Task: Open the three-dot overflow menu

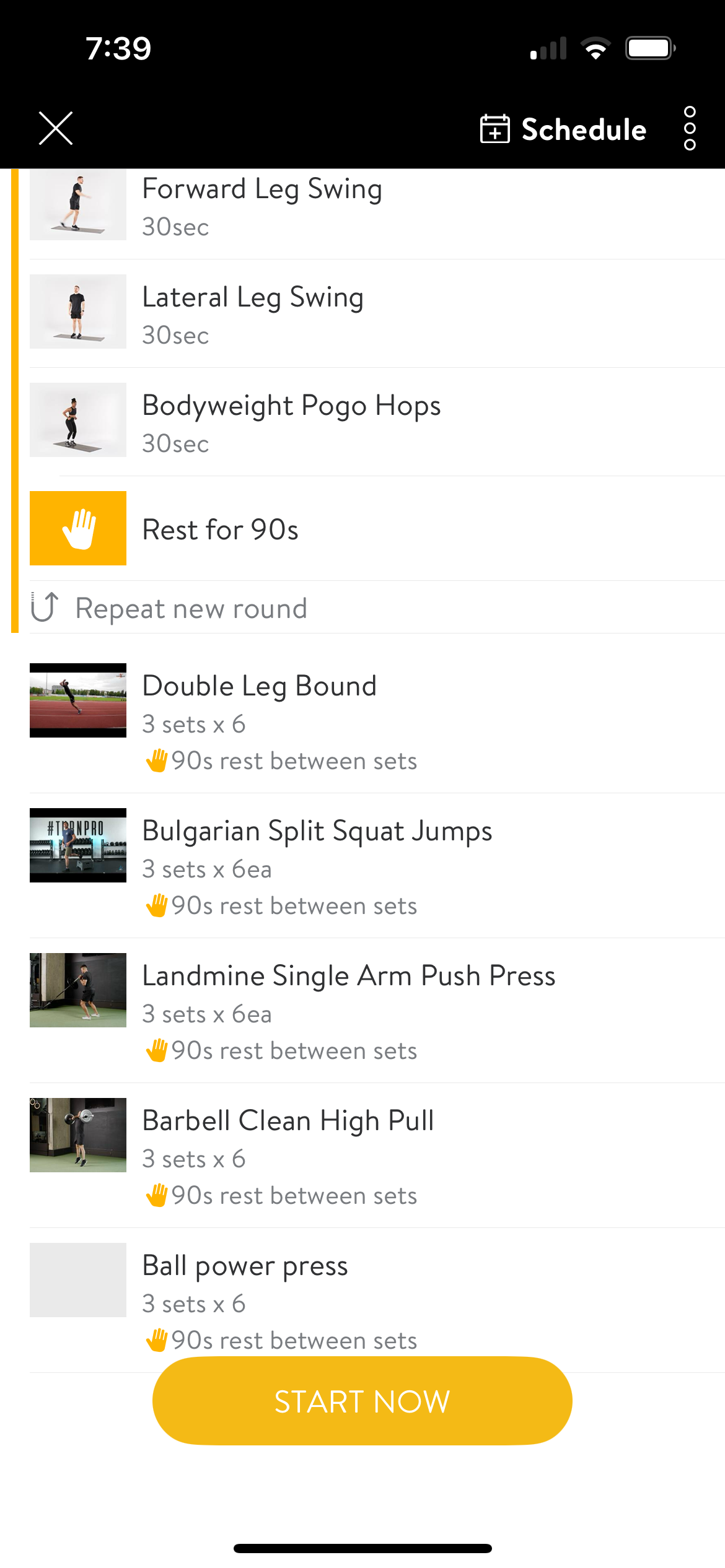Action: click(x=689, y=129)
